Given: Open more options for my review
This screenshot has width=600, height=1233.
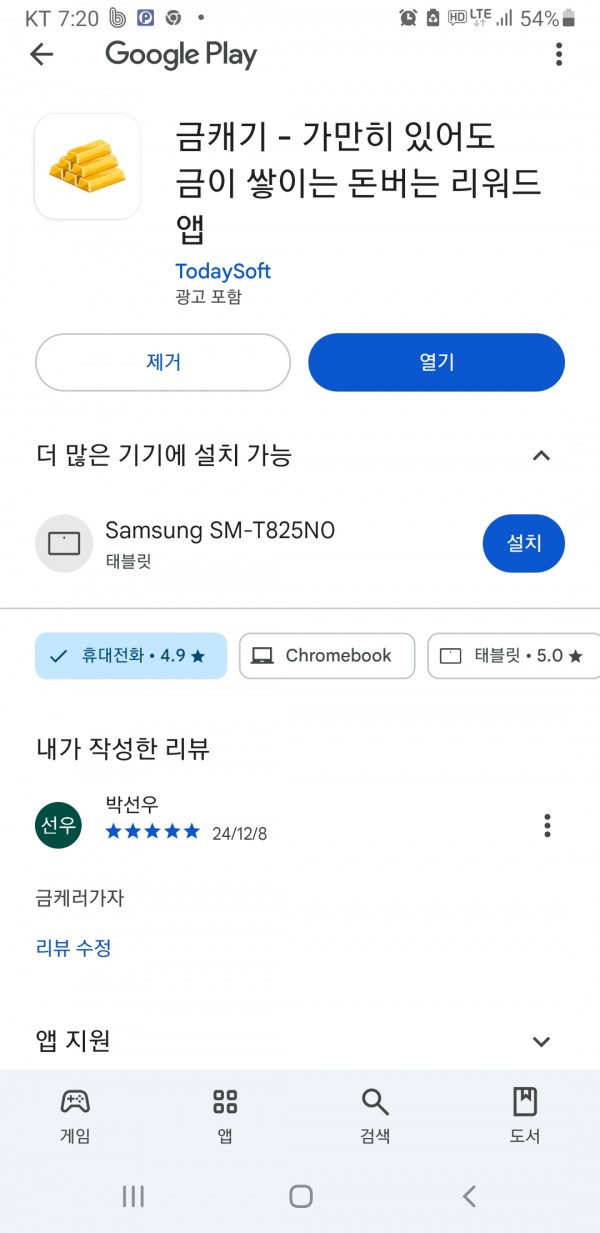Looking at the screenshot, I should [547, 825].
